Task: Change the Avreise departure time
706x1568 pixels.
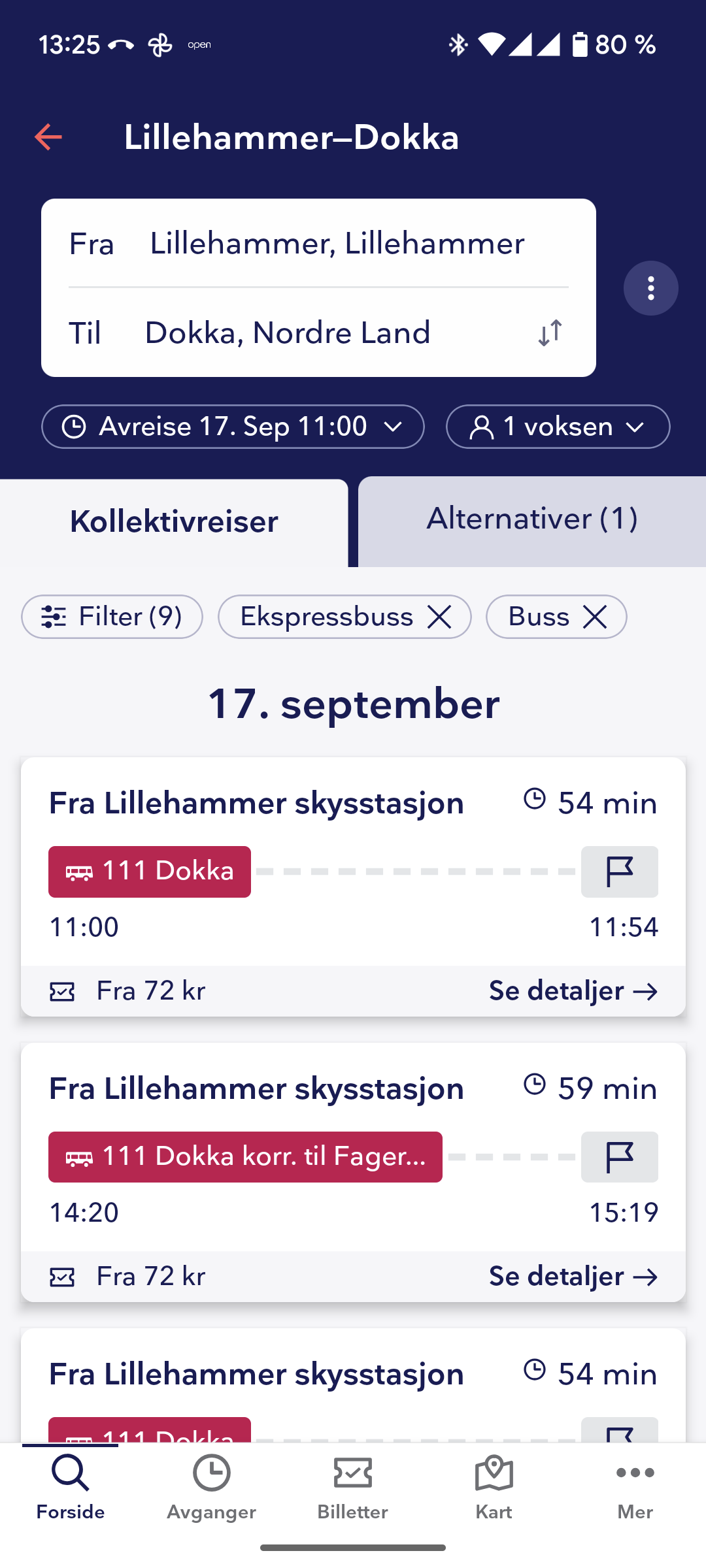Action: coord(233,427)
